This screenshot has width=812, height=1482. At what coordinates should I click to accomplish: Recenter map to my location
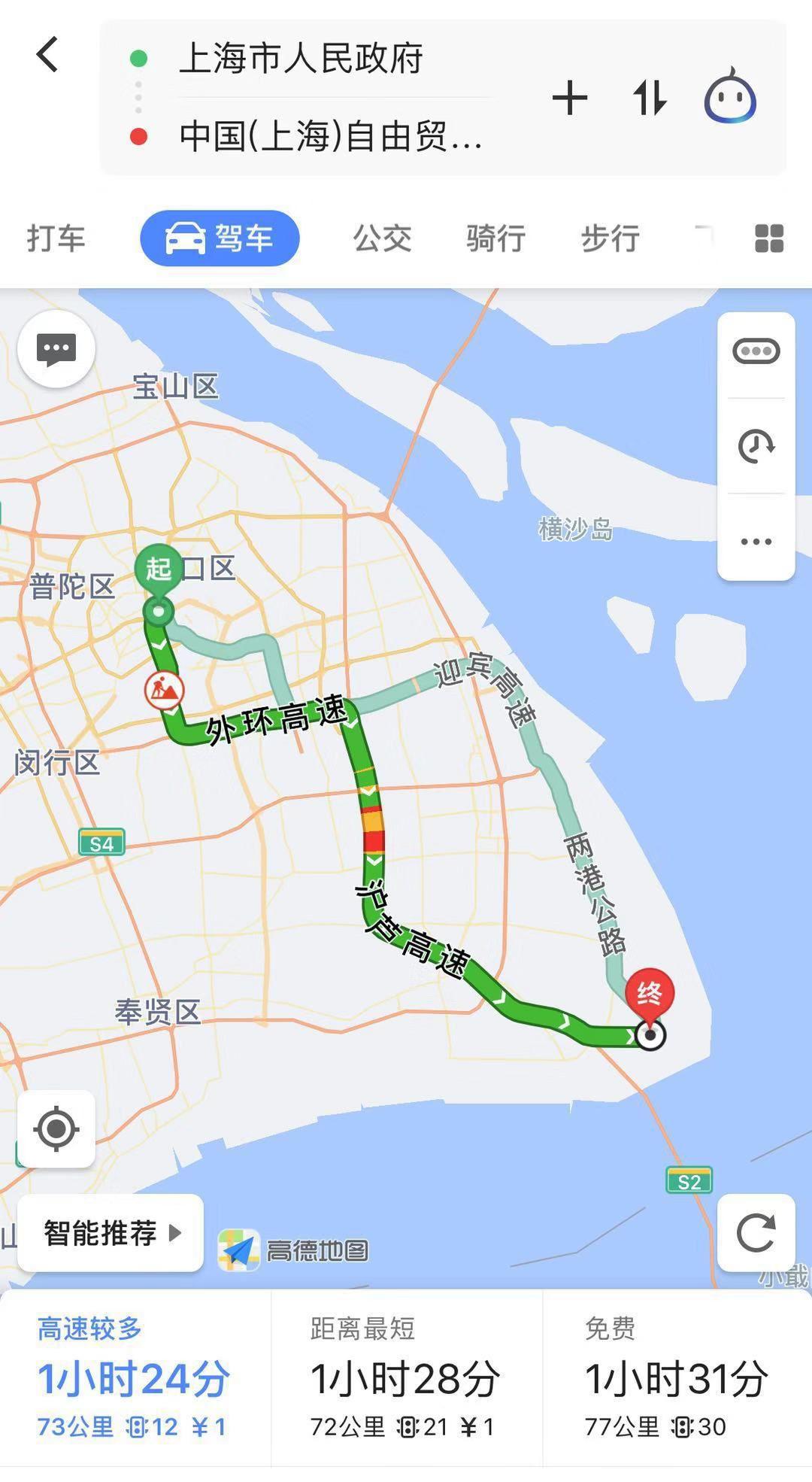[x=56, y=1129]
